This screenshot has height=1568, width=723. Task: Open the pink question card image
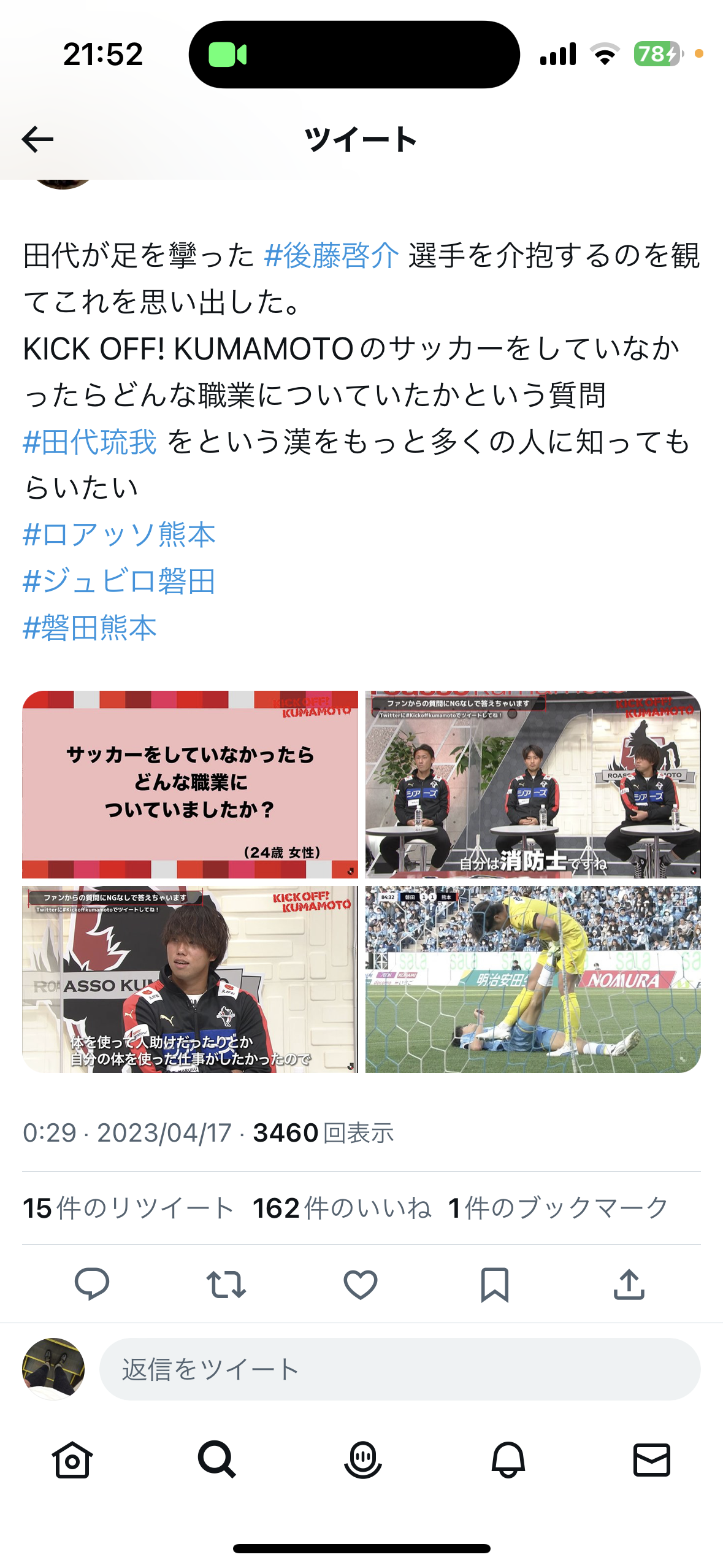click(190, 785)
